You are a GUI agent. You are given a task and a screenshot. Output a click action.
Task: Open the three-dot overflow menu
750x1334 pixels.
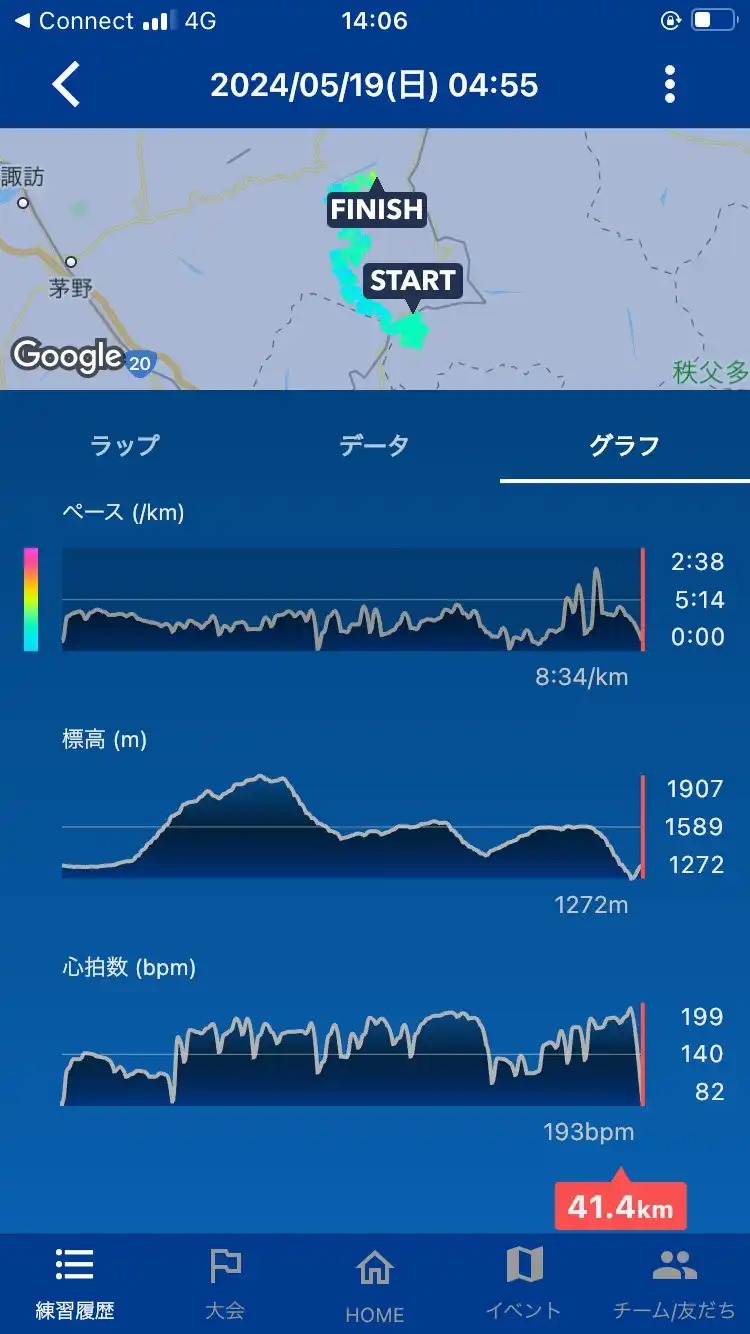(x=670, y=85)
